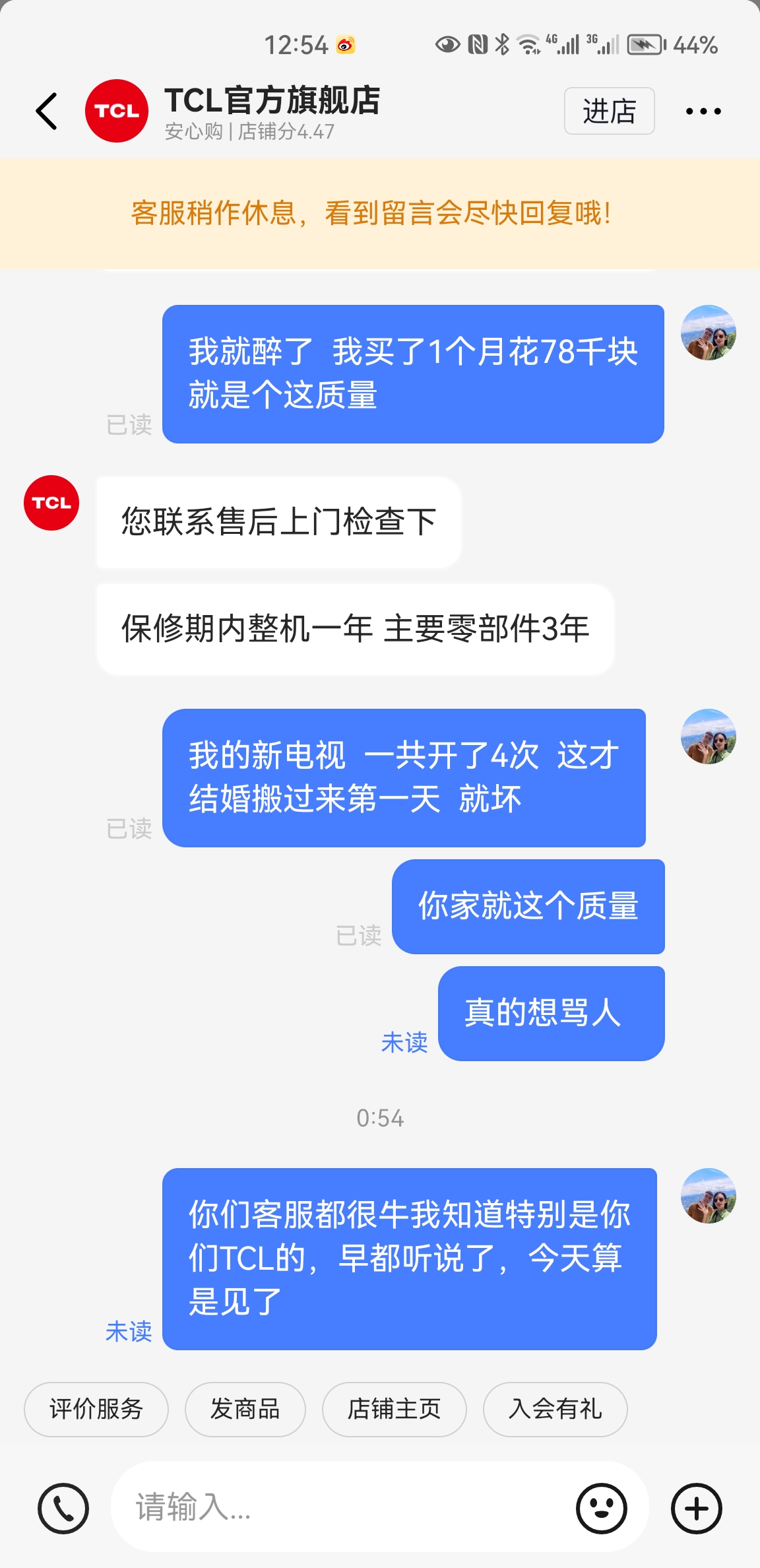
Task: Go back using the top-left arrow
Action: (x=47, y=111)
